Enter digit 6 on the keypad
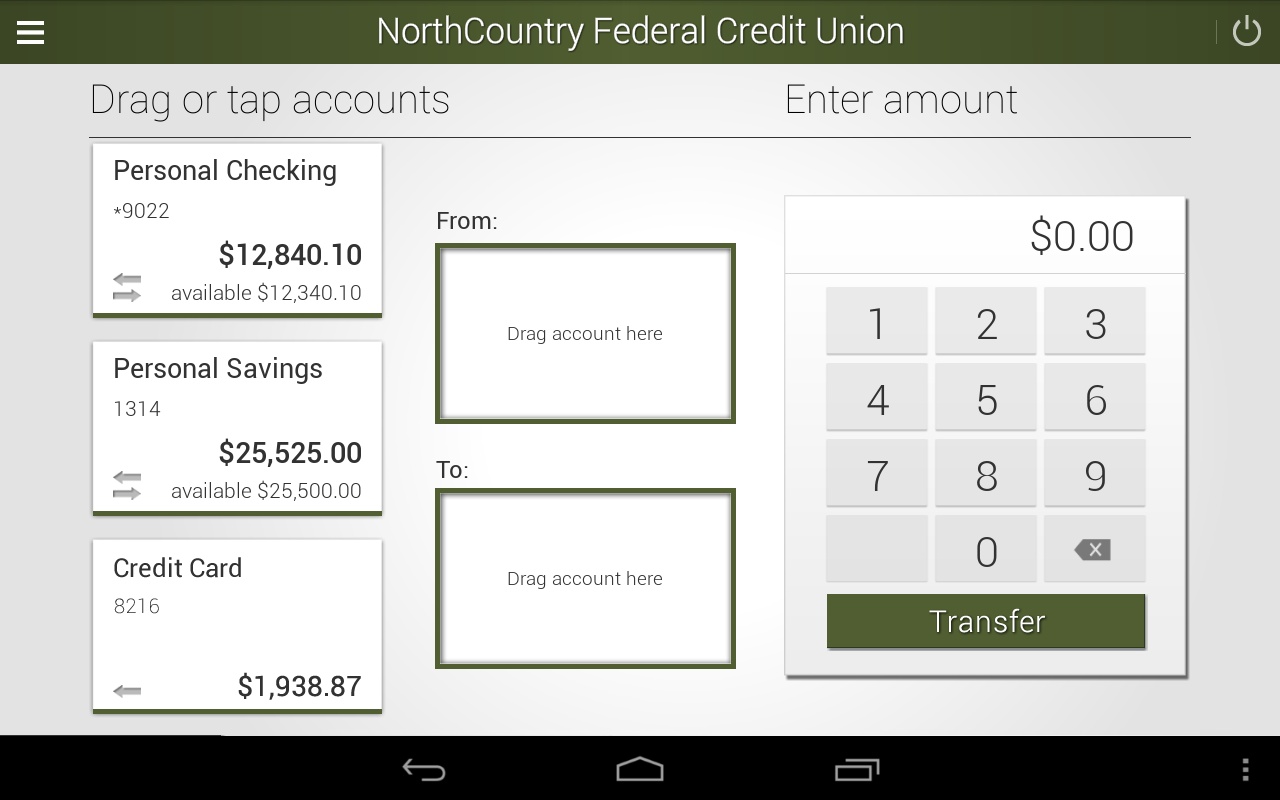This screenshot has width=1280, height=800. (x=1095, y=398)
